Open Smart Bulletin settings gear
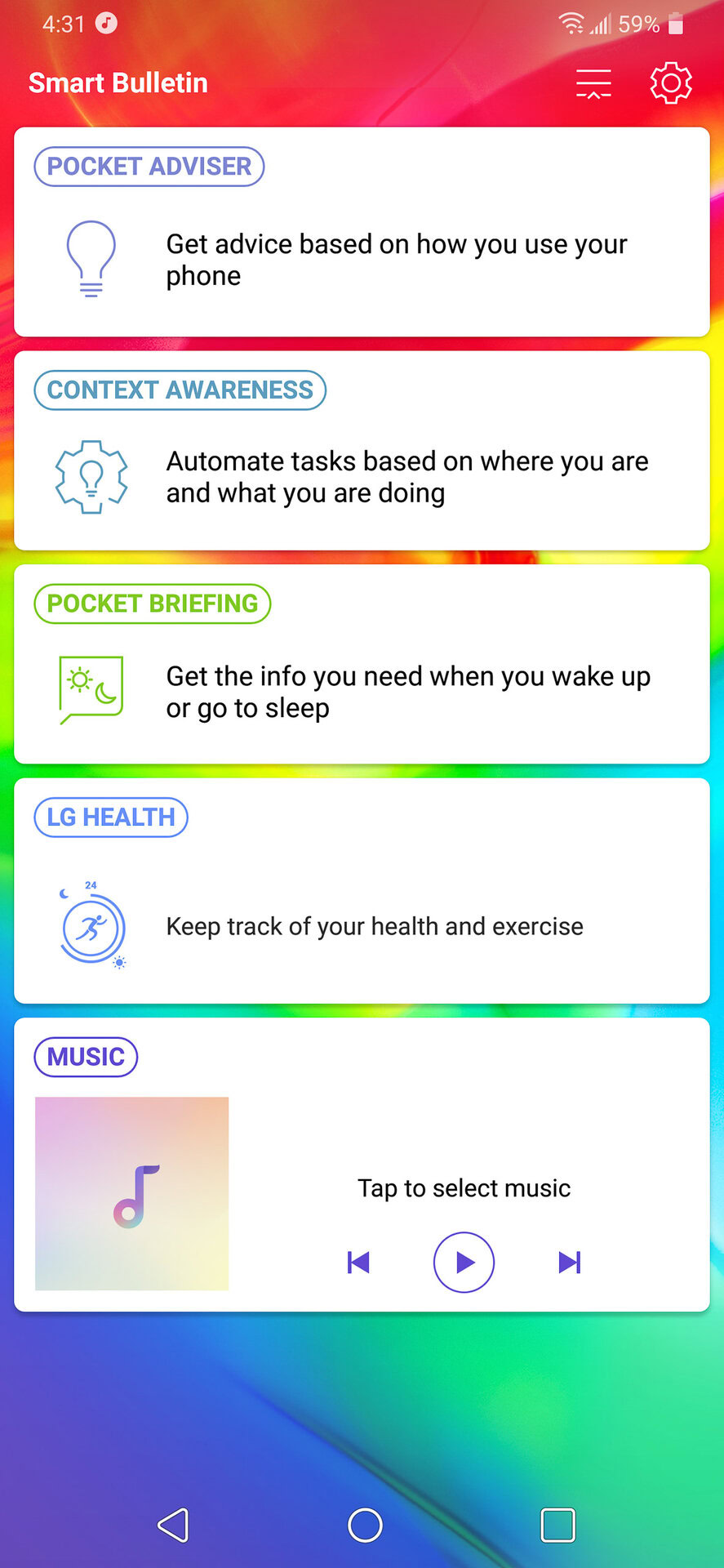 pyautogui.click(x=670, y=82)
